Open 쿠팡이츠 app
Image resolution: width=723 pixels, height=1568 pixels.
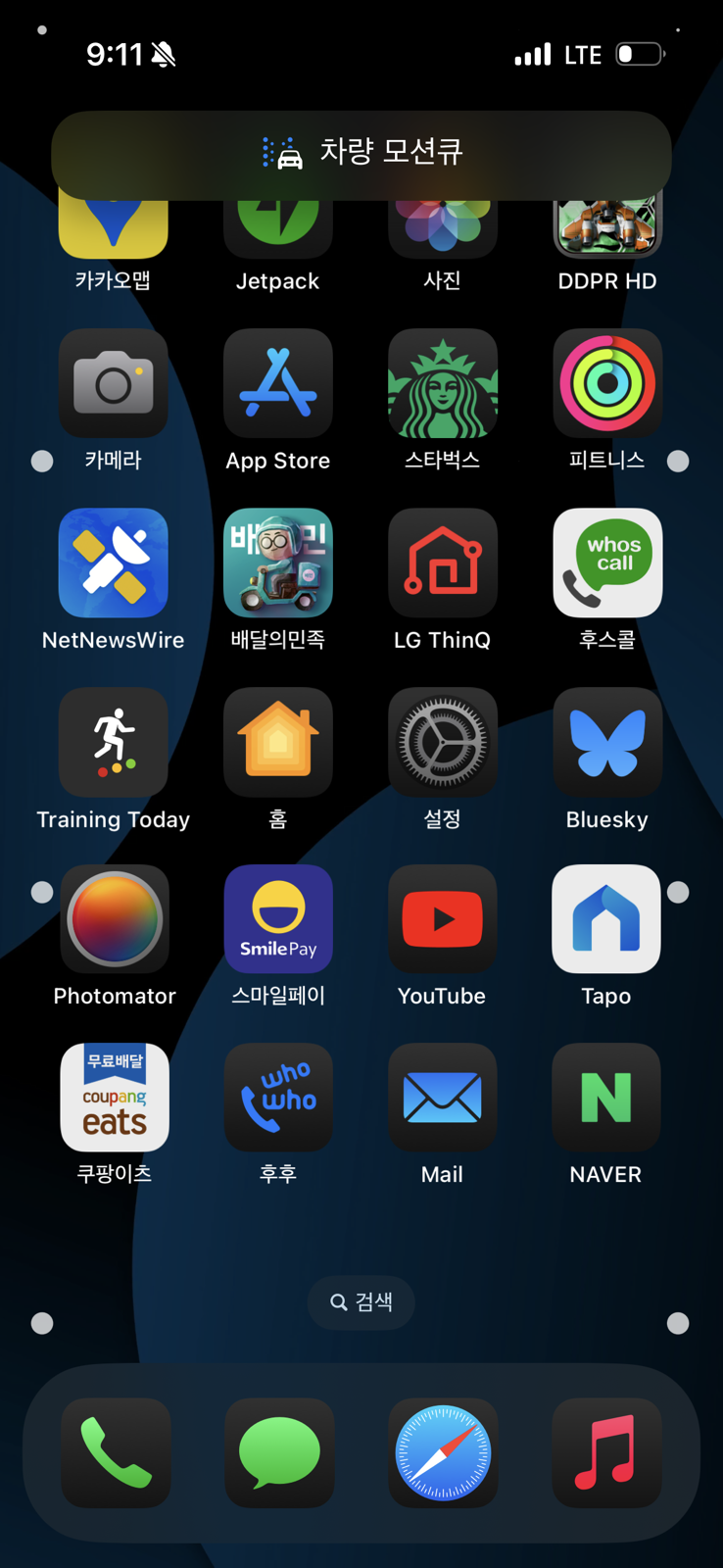(x=115, y=1098)
